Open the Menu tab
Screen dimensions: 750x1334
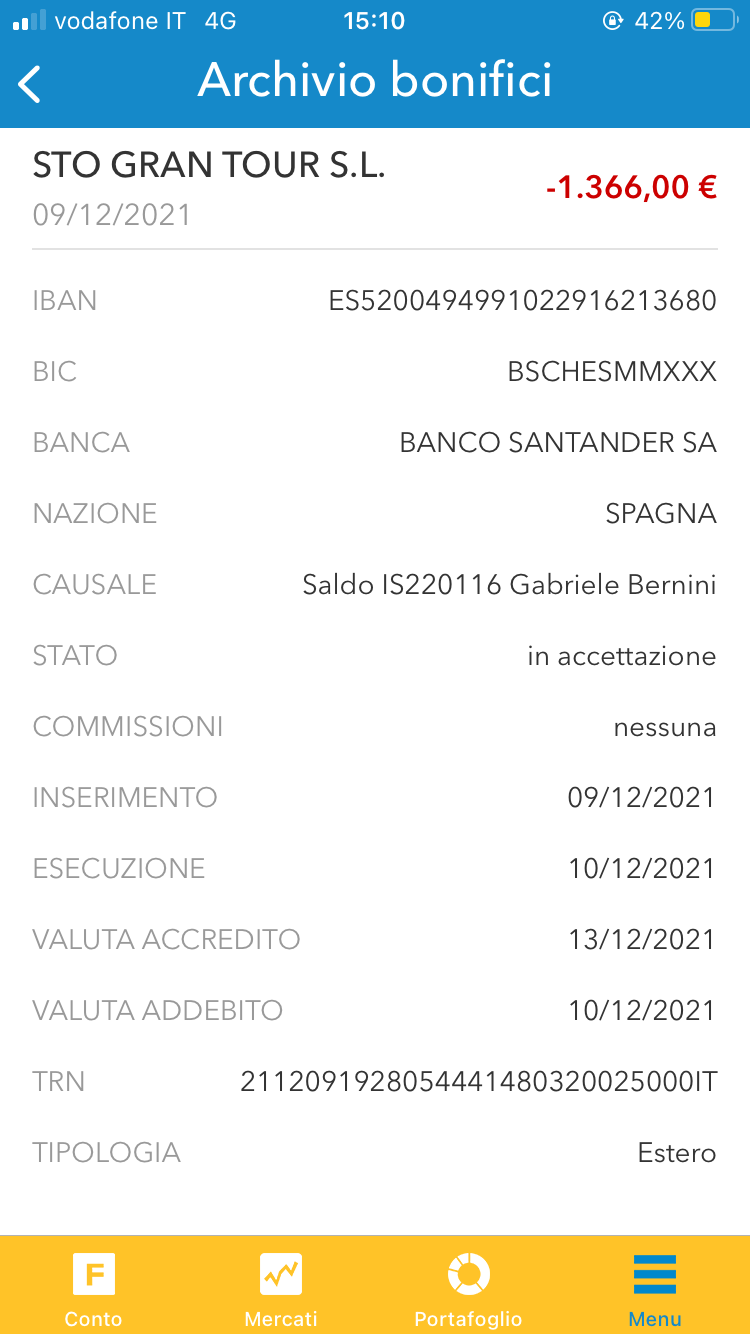click(655, 1287)
